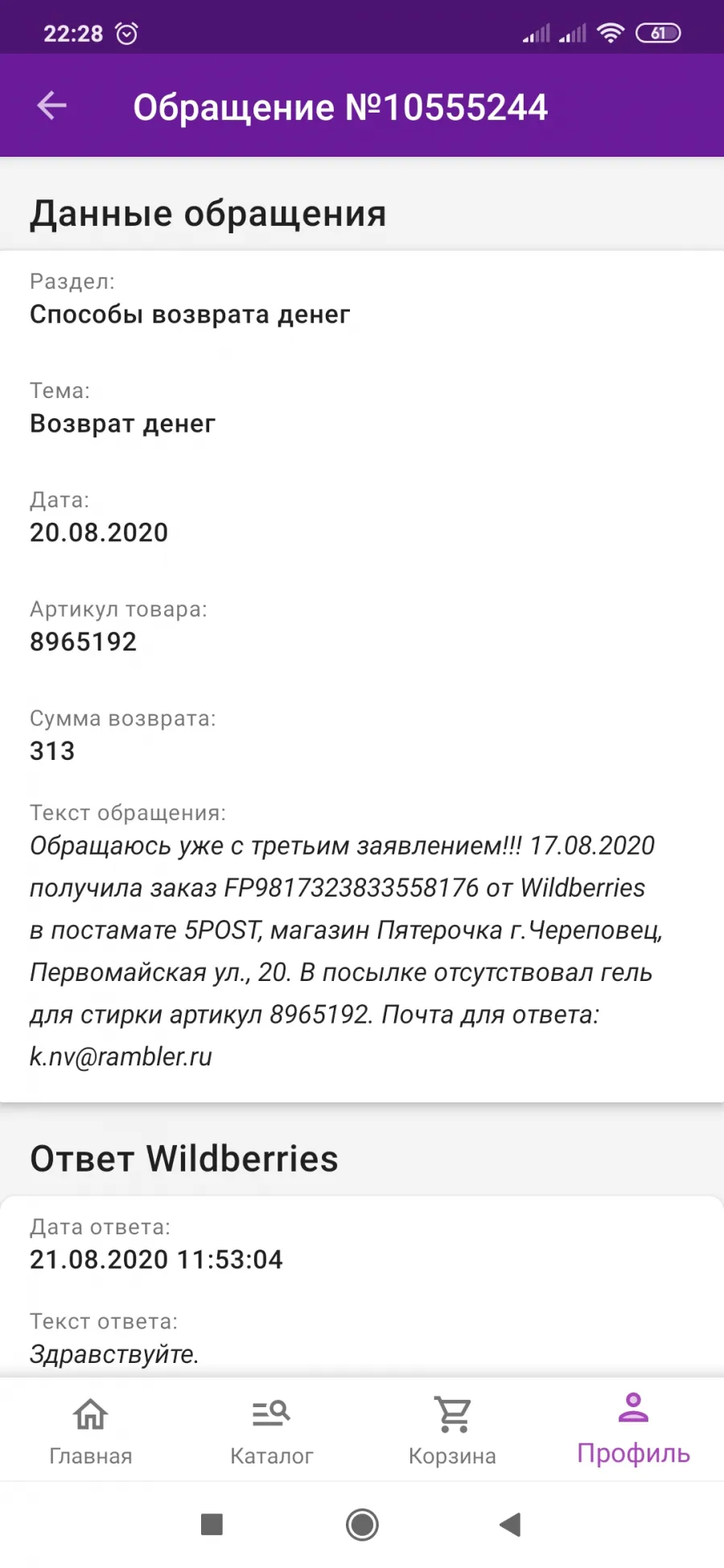Screen dimensions: 724x1568
Task: Switch to the Главная tab
Action: point(91,1430)
